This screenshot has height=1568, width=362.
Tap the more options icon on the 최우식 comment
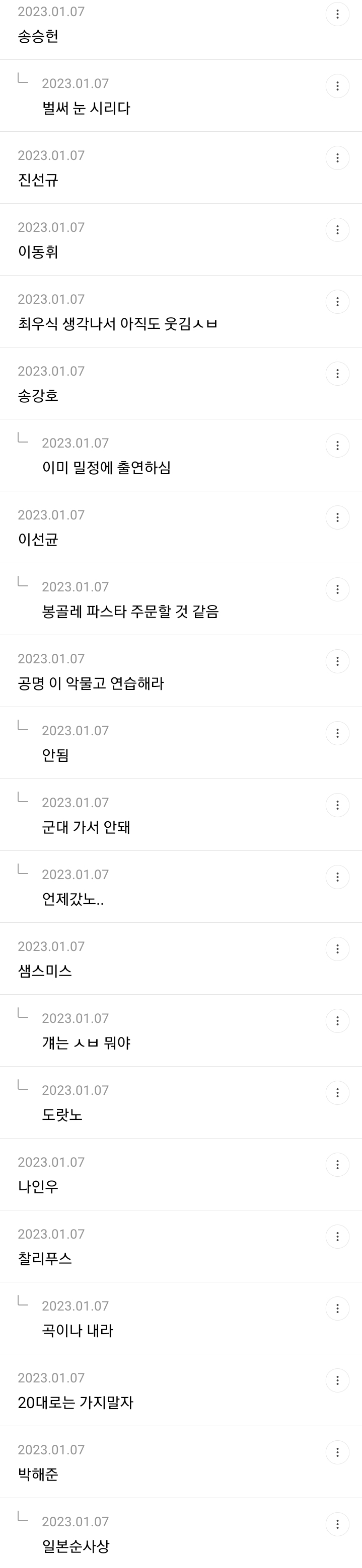click(337, 301)
